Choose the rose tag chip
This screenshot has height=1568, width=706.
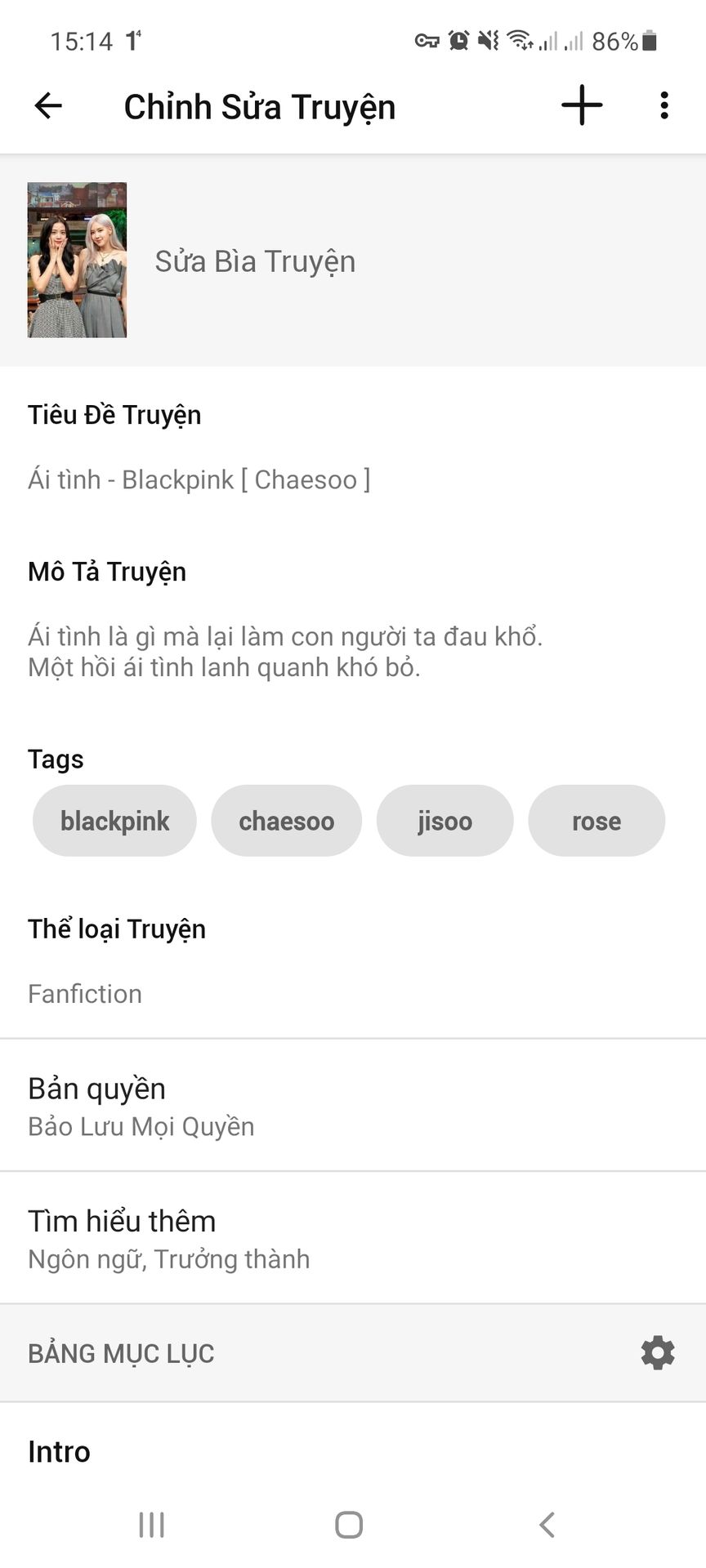[x=597, y=821]
